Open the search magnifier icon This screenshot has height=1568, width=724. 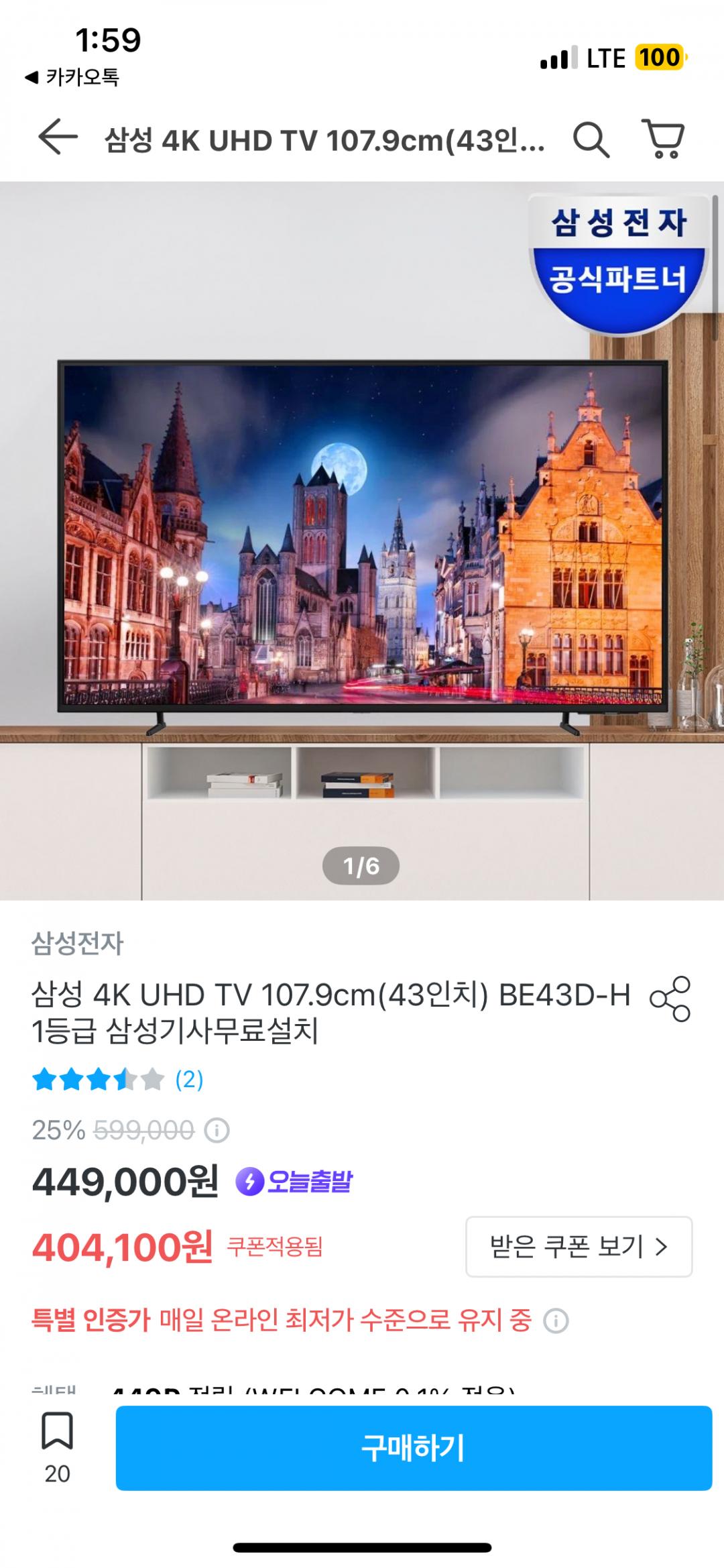(x=591, y=139)
